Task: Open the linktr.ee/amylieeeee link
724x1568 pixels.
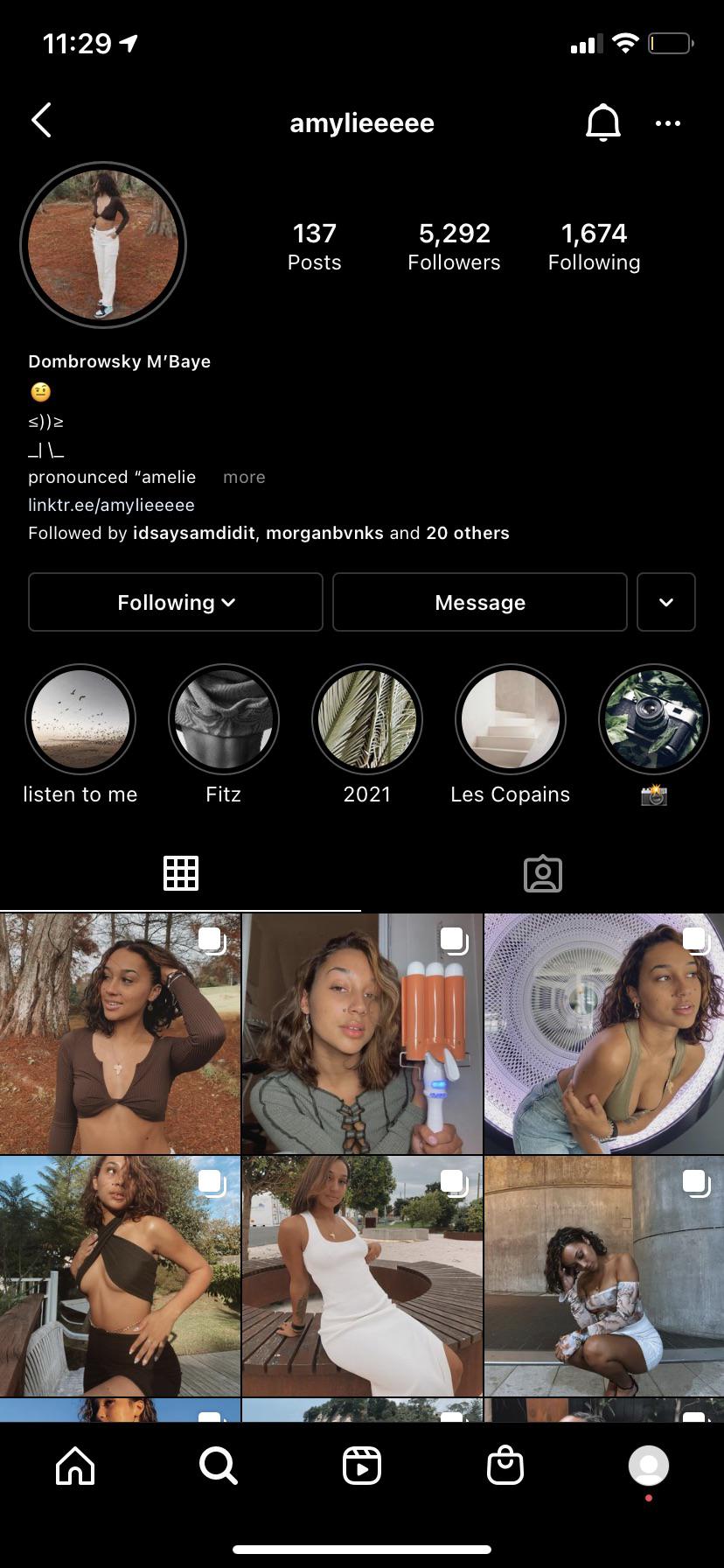Action: 111,505
